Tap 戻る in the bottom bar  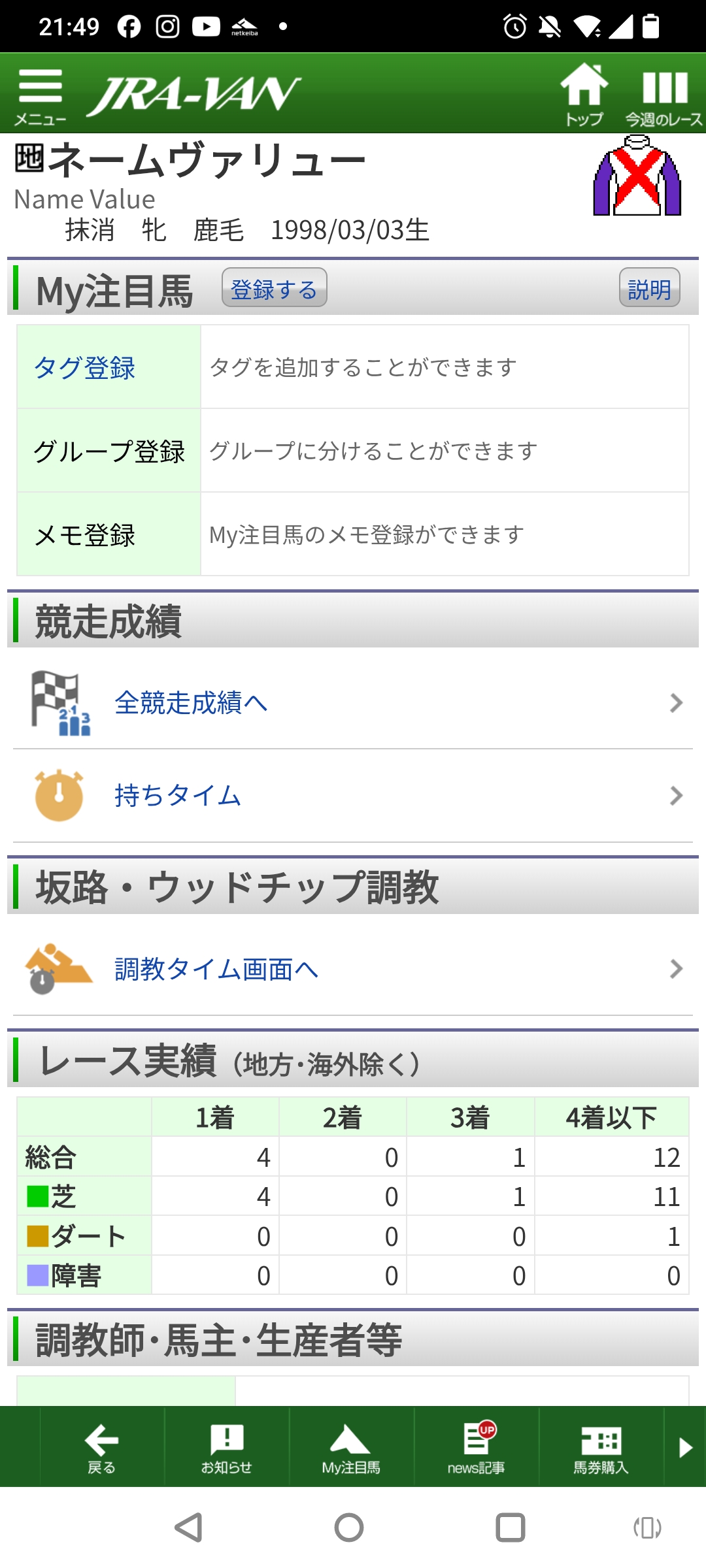coord(102,1448)
